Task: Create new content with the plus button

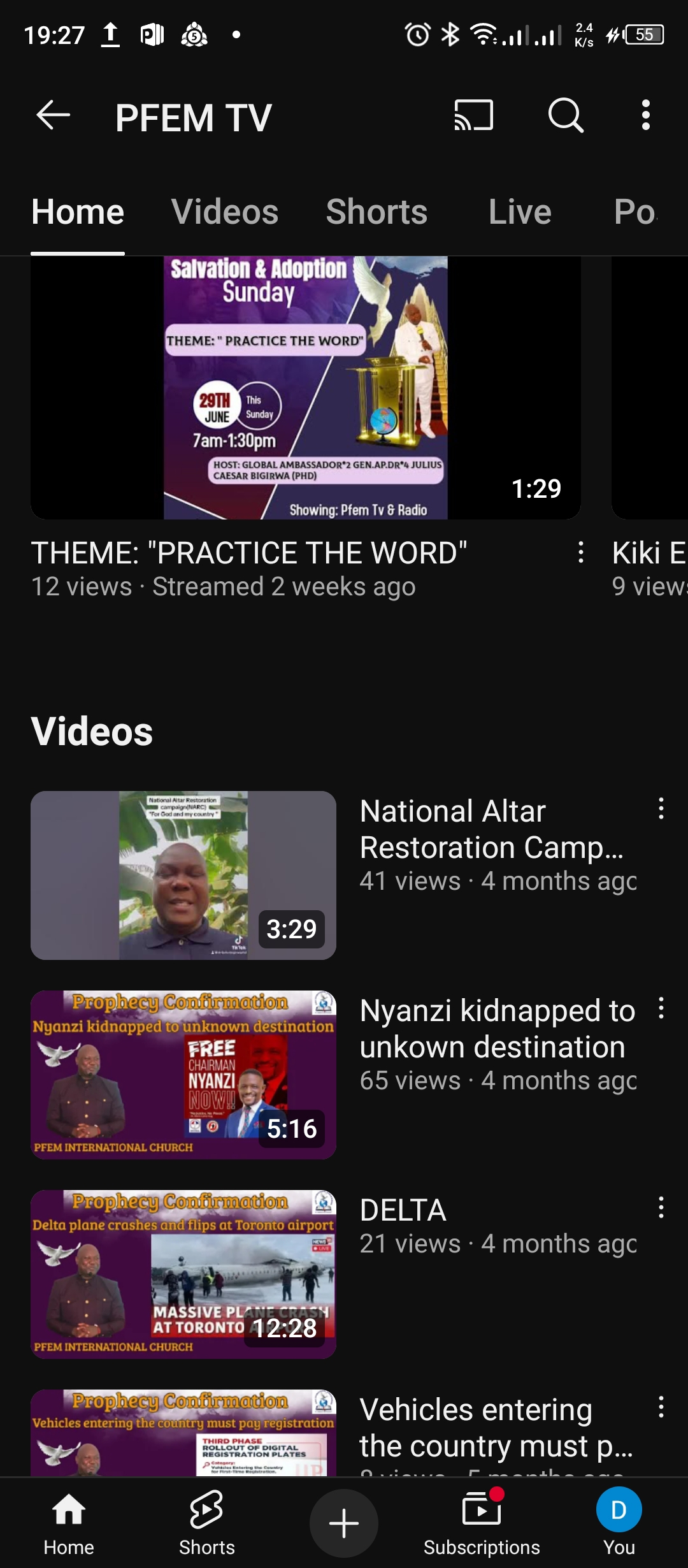Action: click(x=344, y=1523)
